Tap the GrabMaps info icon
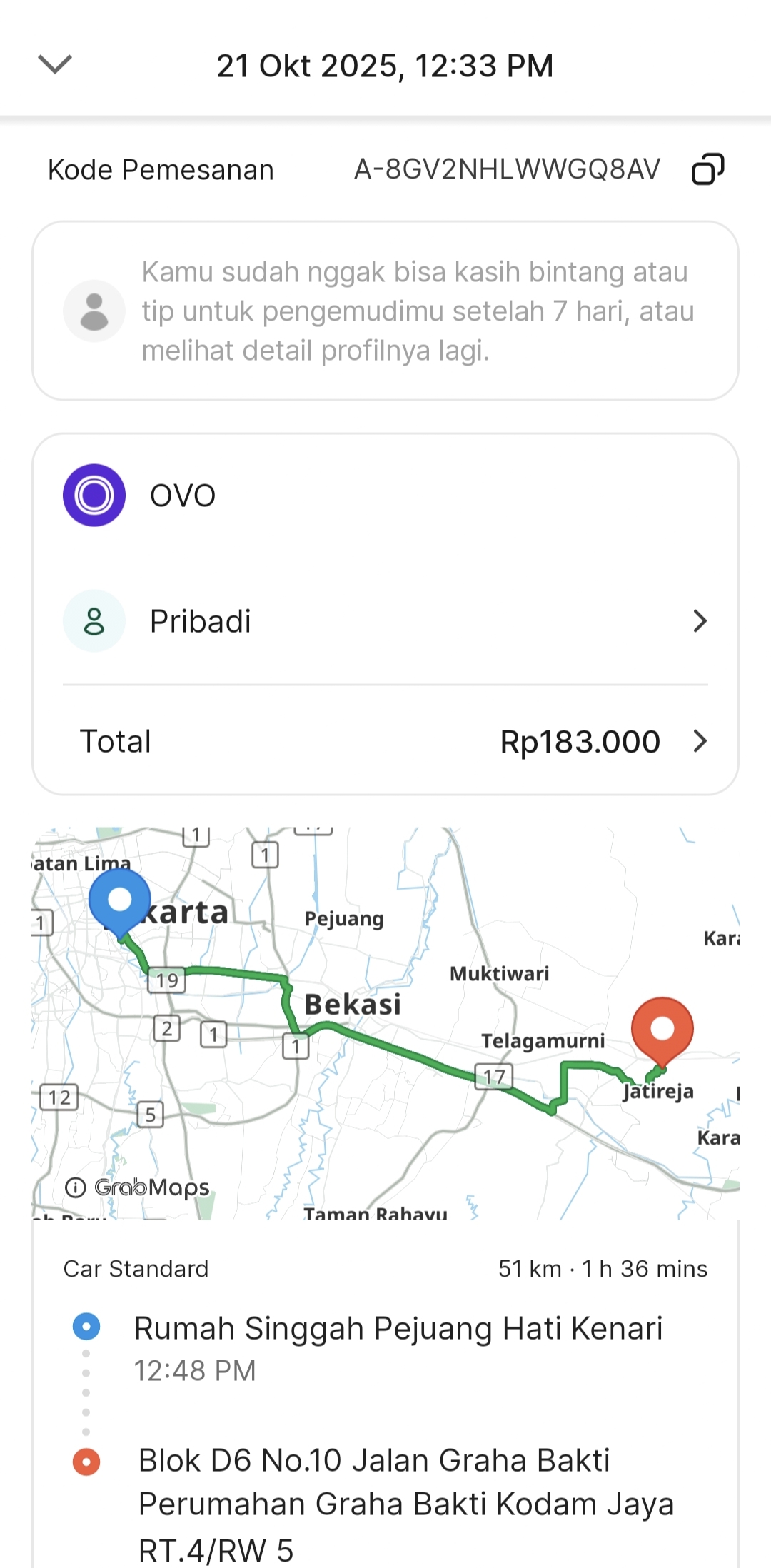The height and width of the screenshot is (1568, 771). (76, 1187)
